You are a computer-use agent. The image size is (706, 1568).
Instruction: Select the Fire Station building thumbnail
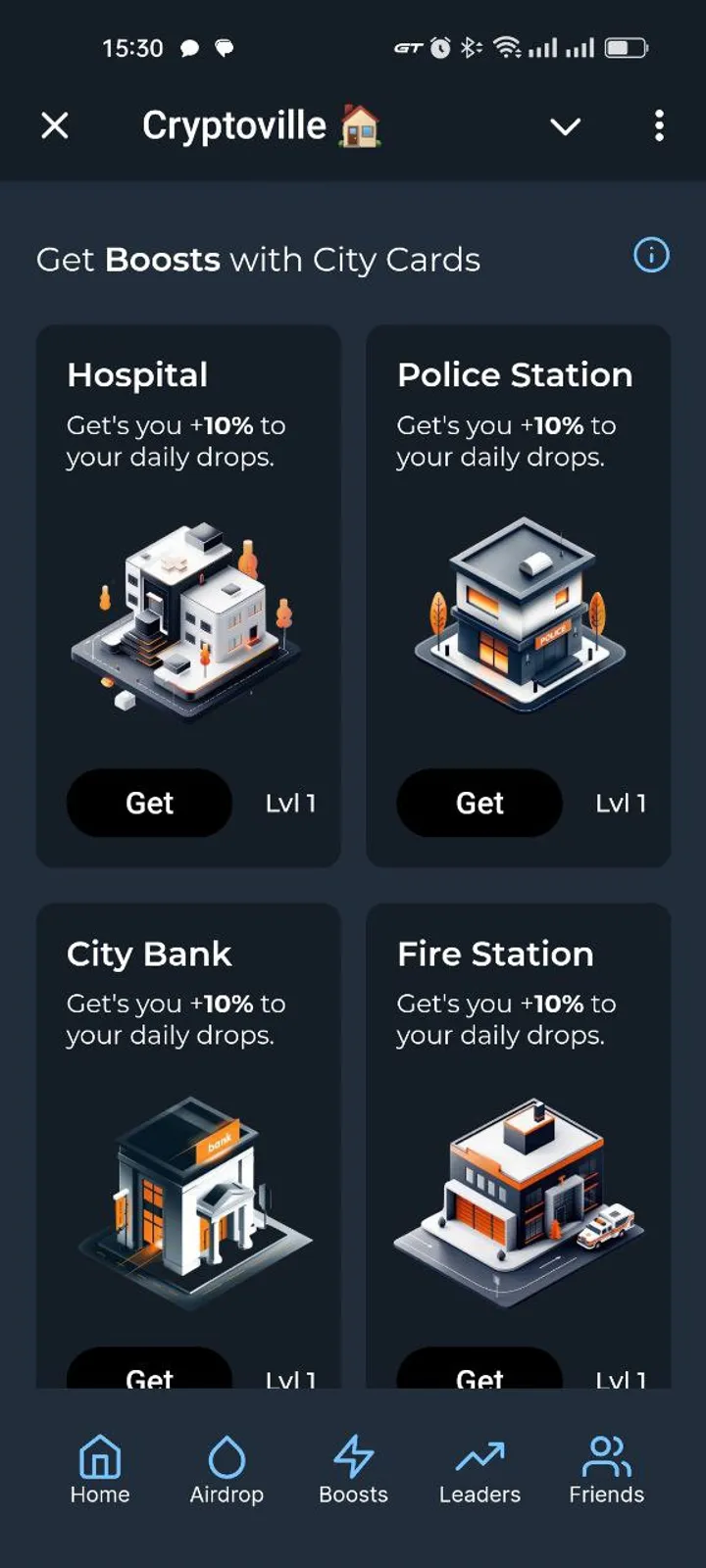[x=518, y=1196]
